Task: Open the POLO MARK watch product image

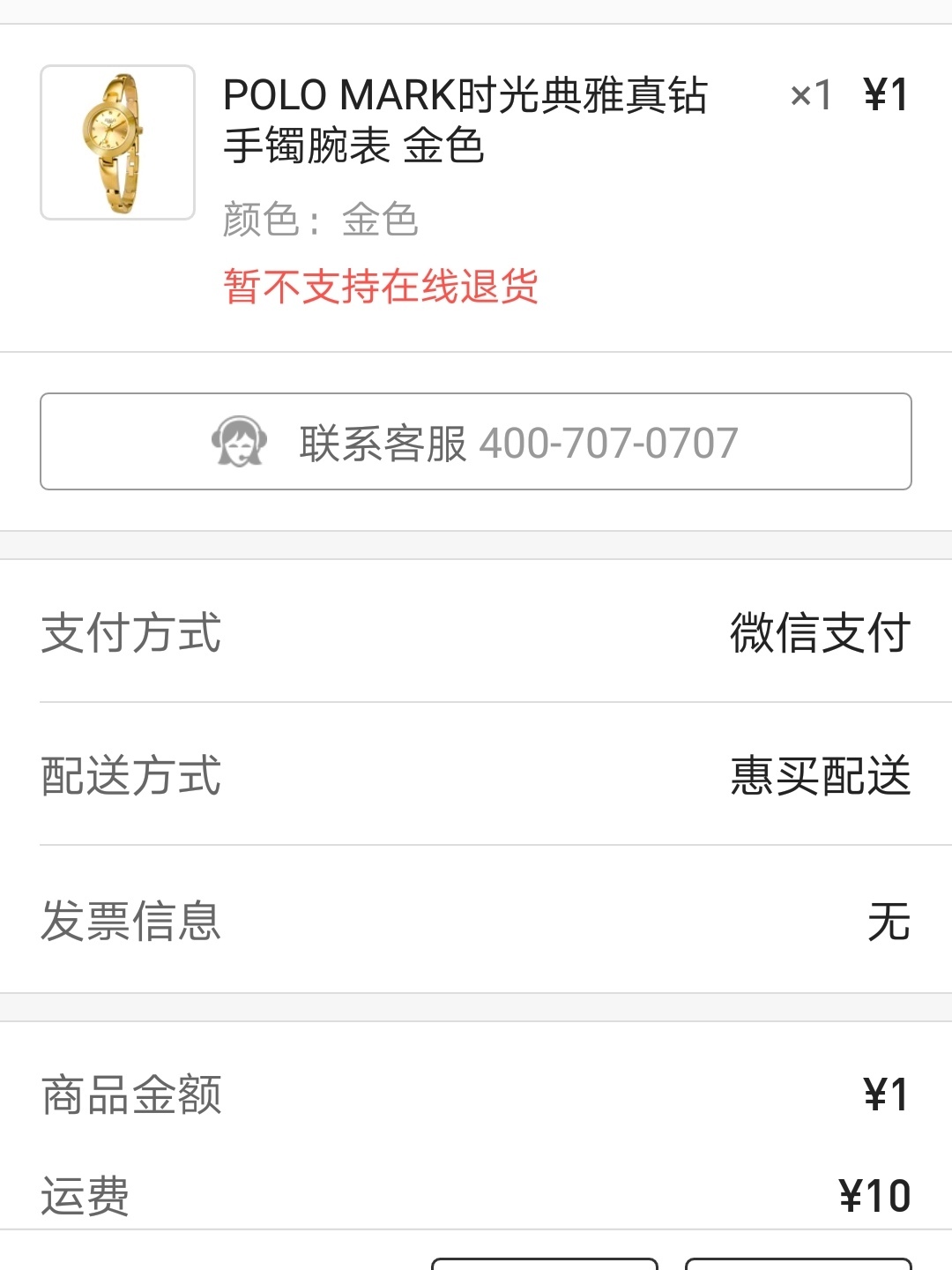Action: [117, 142]
